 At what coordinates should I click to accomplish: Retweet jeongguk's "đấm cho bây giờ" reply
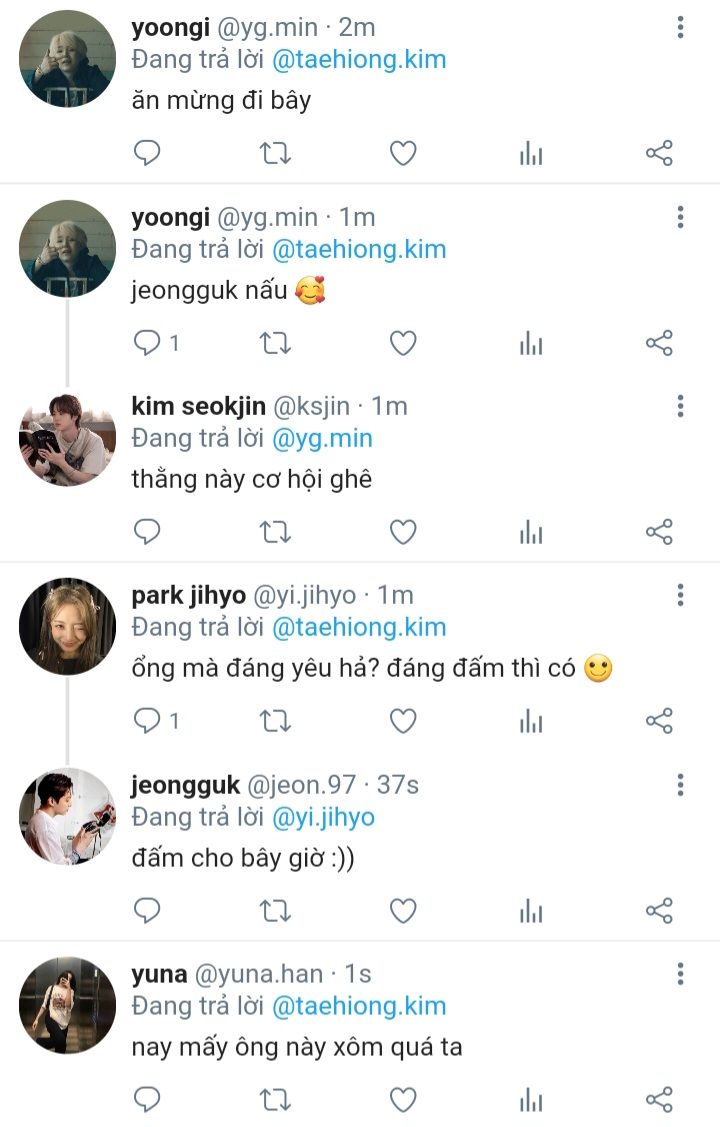(275, 910)
